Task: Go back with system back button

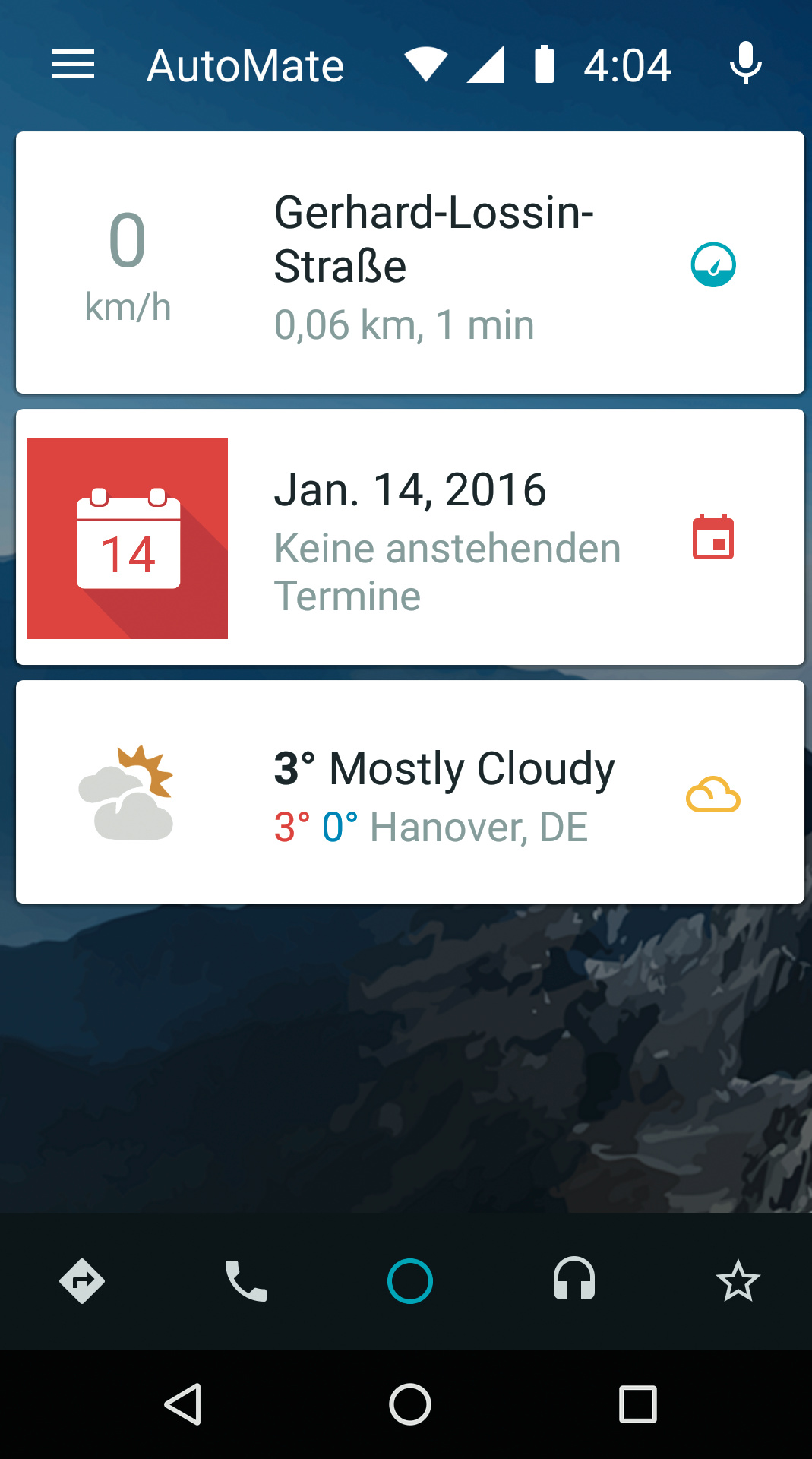Action: pos(183,1404)
